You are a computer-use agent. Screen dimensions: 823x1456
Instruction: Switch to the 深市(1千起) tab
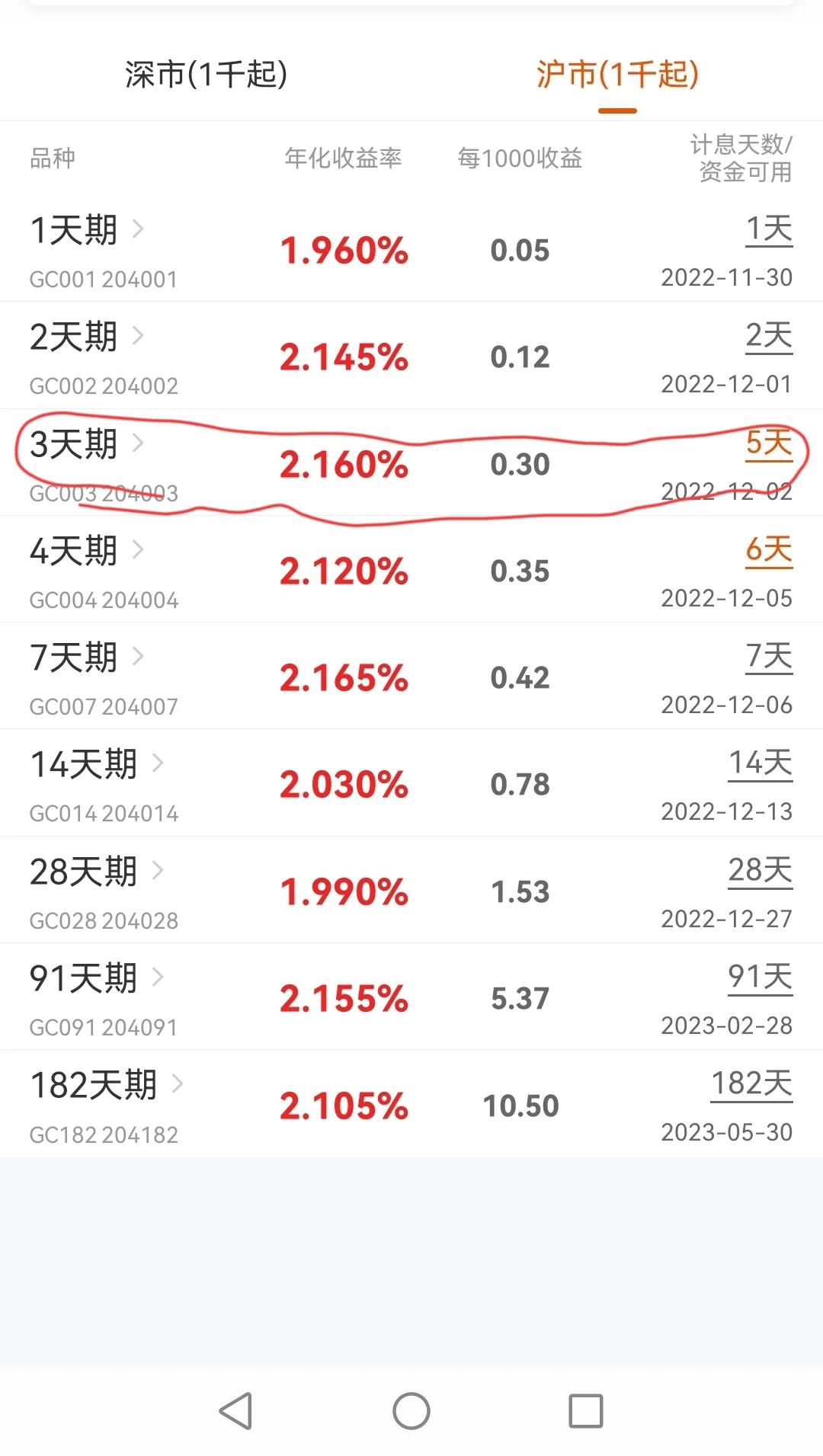pos(206,74)
